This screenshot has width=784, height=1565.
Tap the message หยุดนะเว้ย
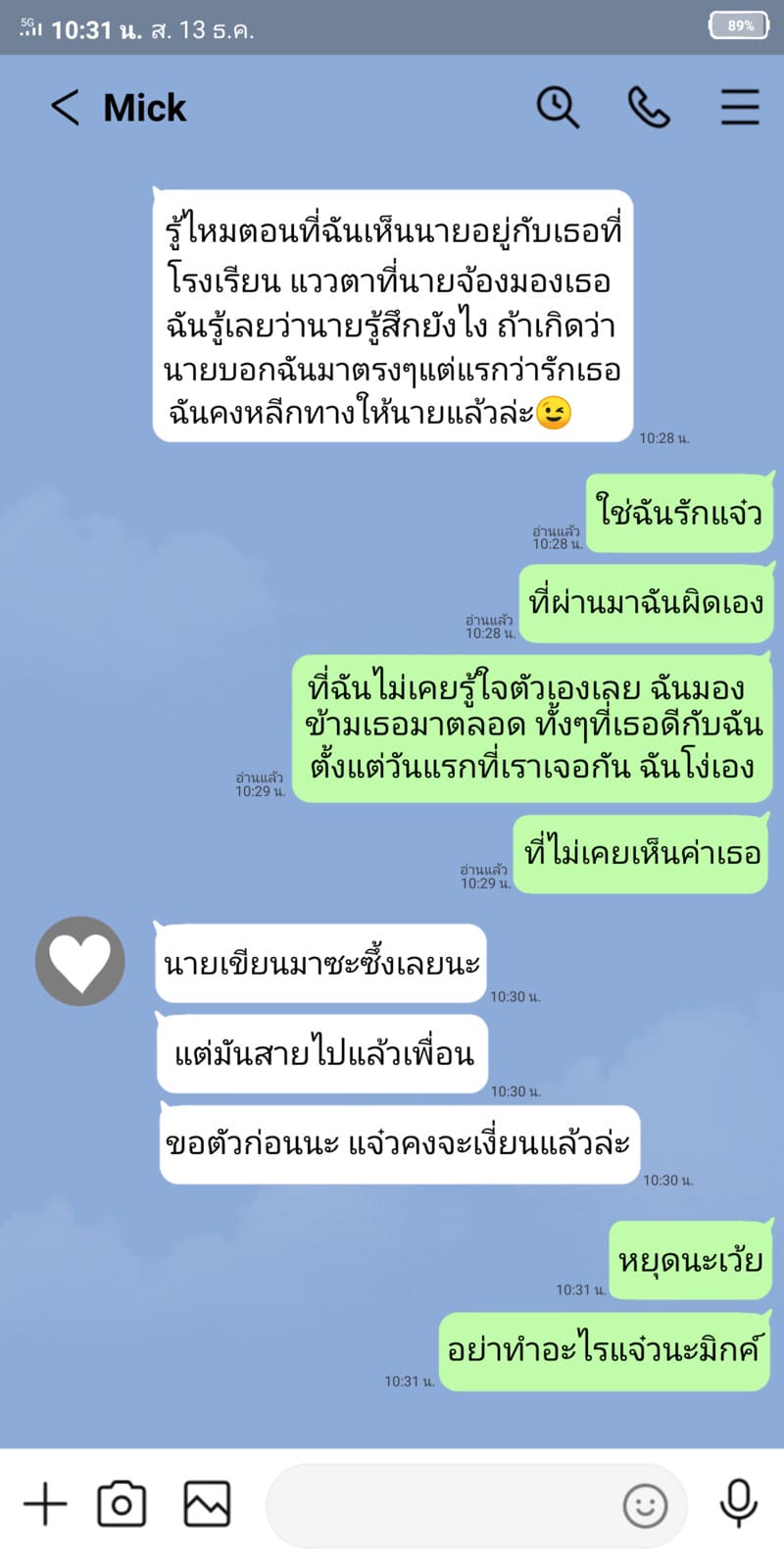tap(689, 1262)
